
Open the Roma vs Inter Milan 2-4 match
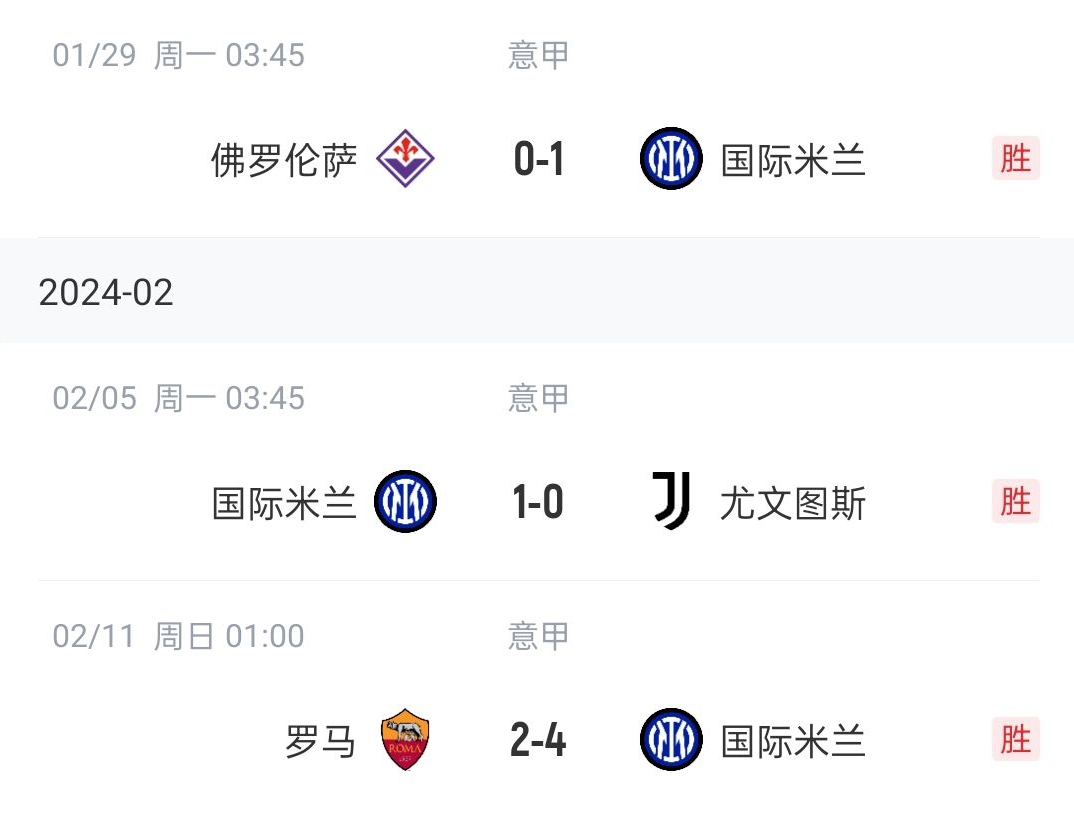point(538,741)
